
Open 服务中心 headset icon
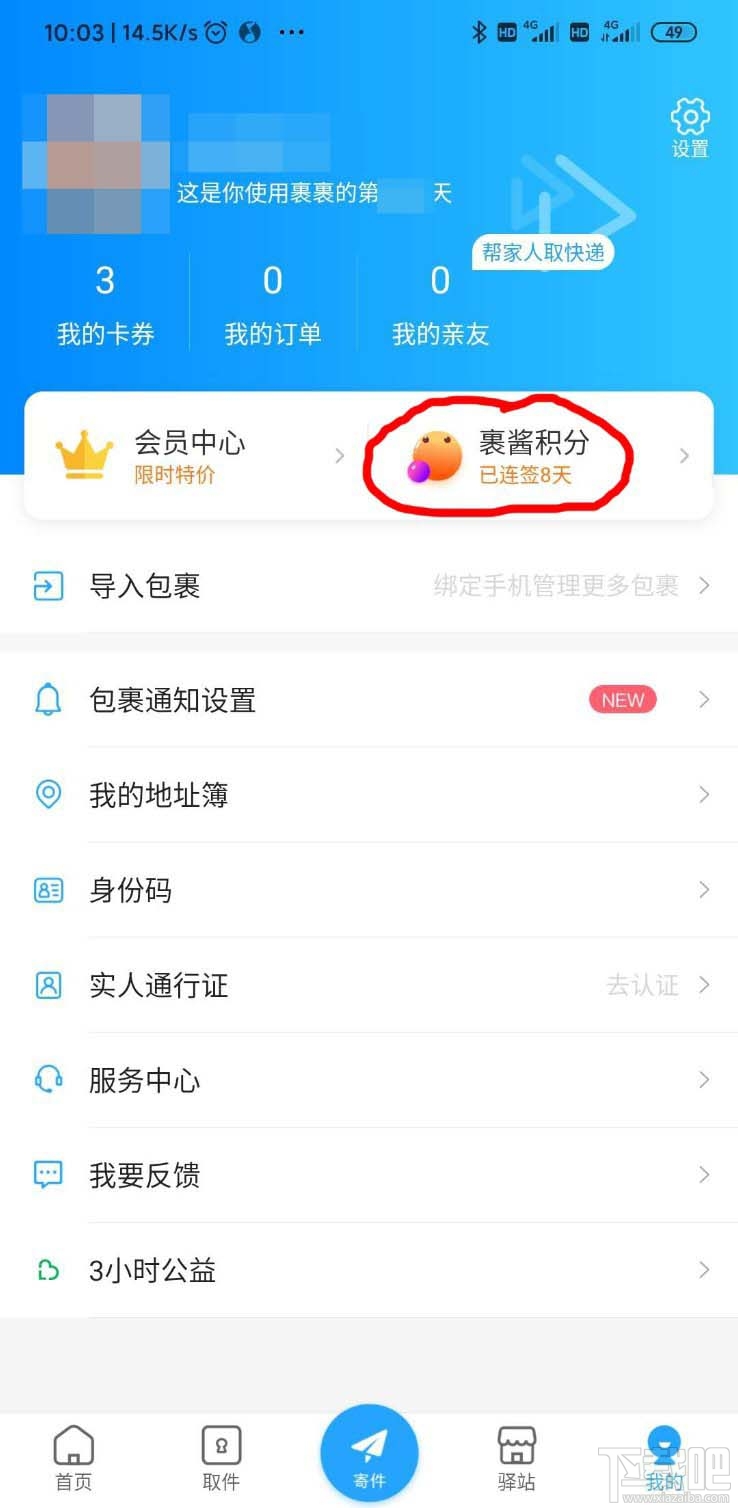[48, 1080]
